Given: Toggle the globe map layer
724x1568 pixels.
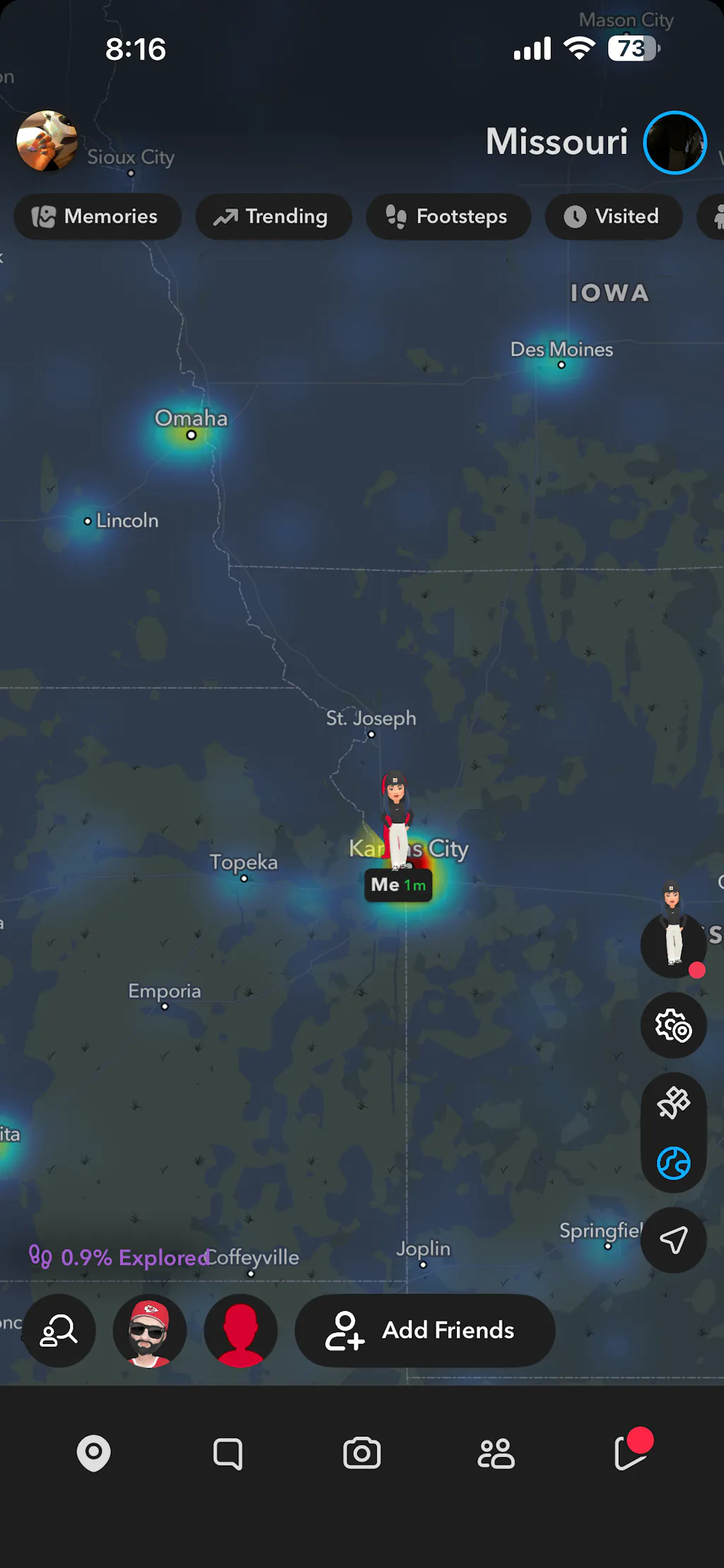Looking at the screenshot, I should point(673,1163).
